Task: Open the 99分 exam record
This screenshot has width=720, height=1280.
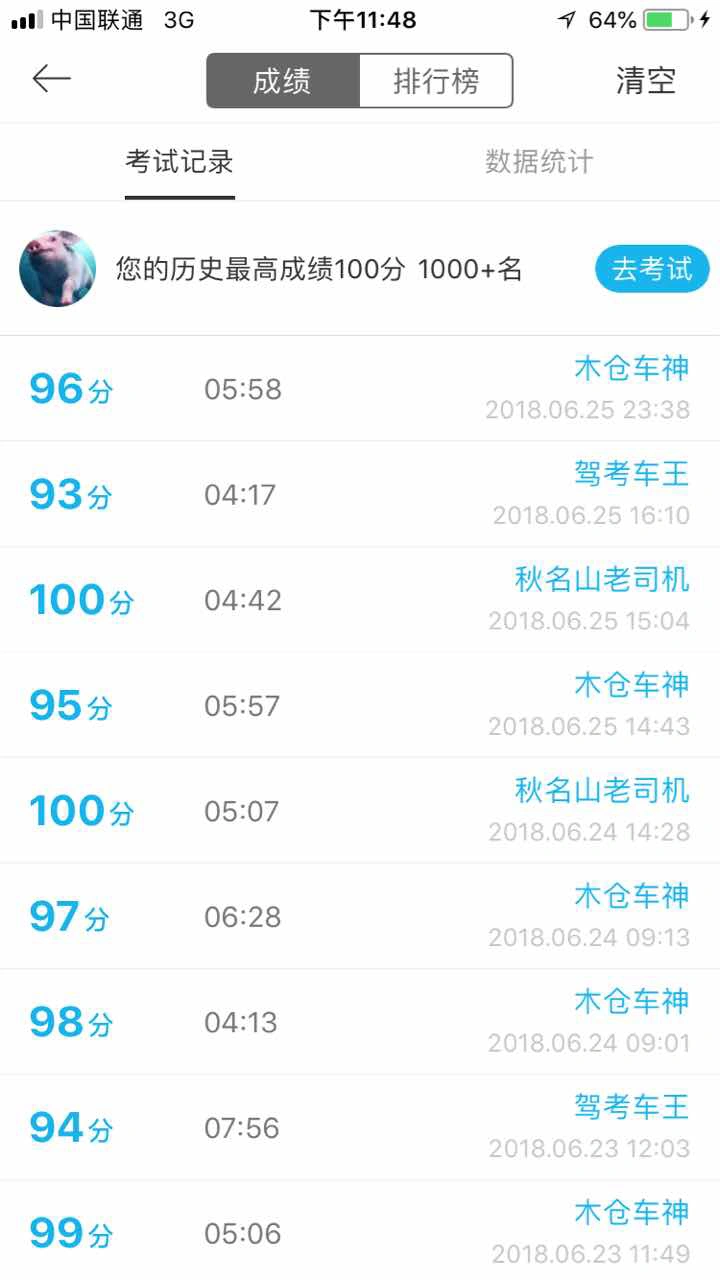Action: [x=360, y=1231]
